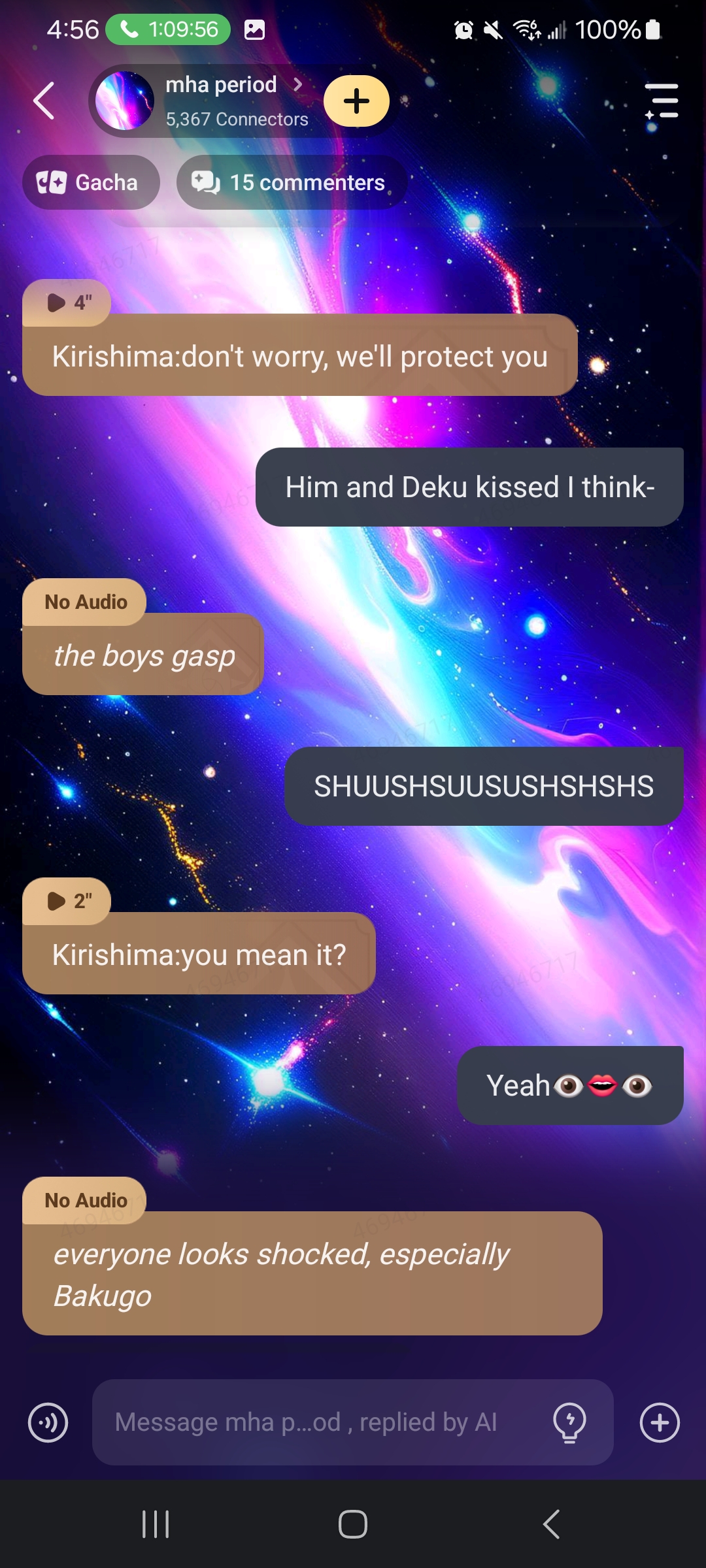Tap the yellow plus button to connect
The width and height of the screenshot is (706, 1568).
tap(356, 101)
